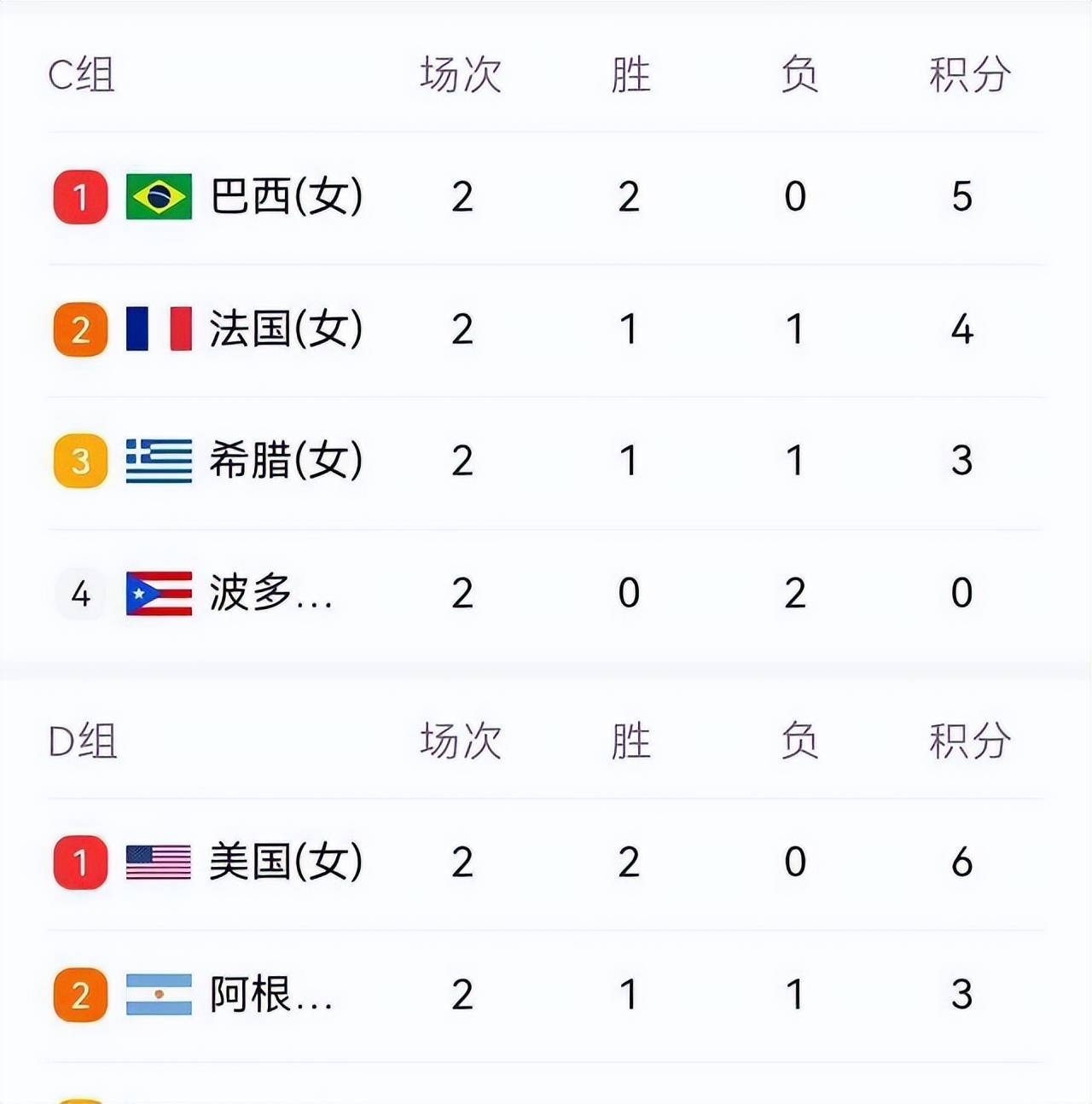Screen dimensions: 1092x1104
Task: Click the yellow rank 3 badge beside 希腊(女)
Action: tap(79, 460)
